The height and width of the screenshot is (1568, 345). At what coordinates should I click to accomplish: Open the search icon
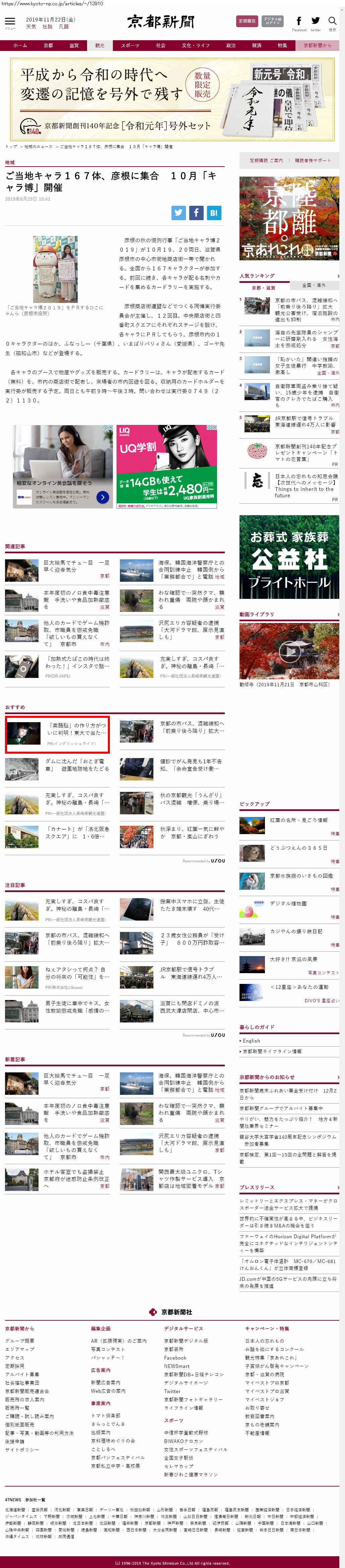click(x=332, y=22)
